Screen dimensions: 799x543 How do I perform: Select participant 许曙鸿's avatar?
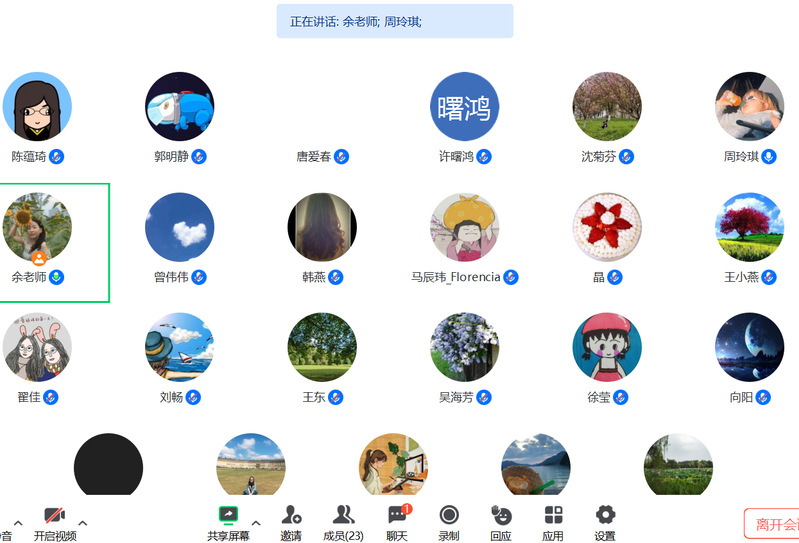[465, 106]
